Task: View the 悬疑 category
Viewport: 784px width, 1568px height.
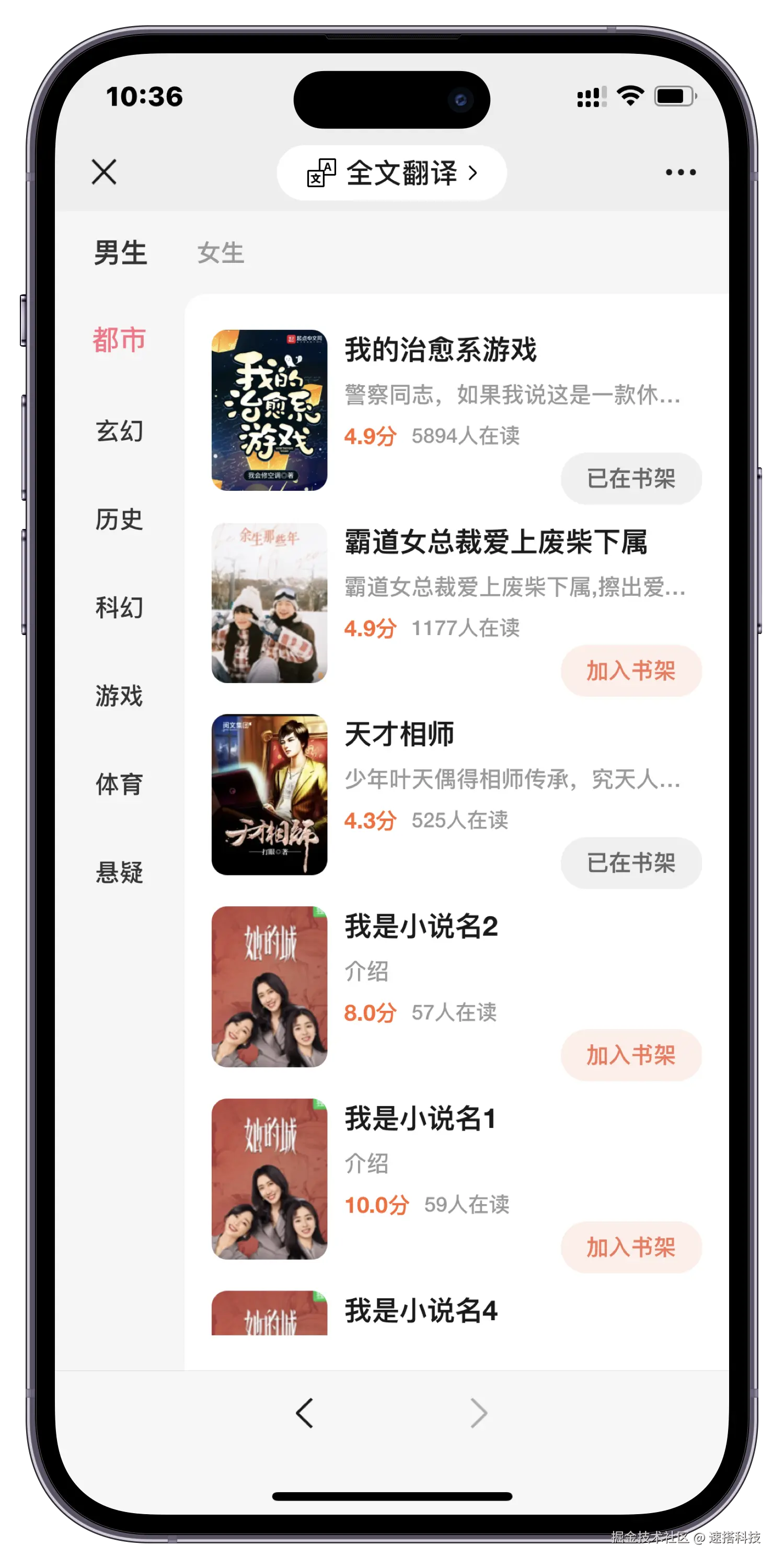Action: [x=119, y=872]
